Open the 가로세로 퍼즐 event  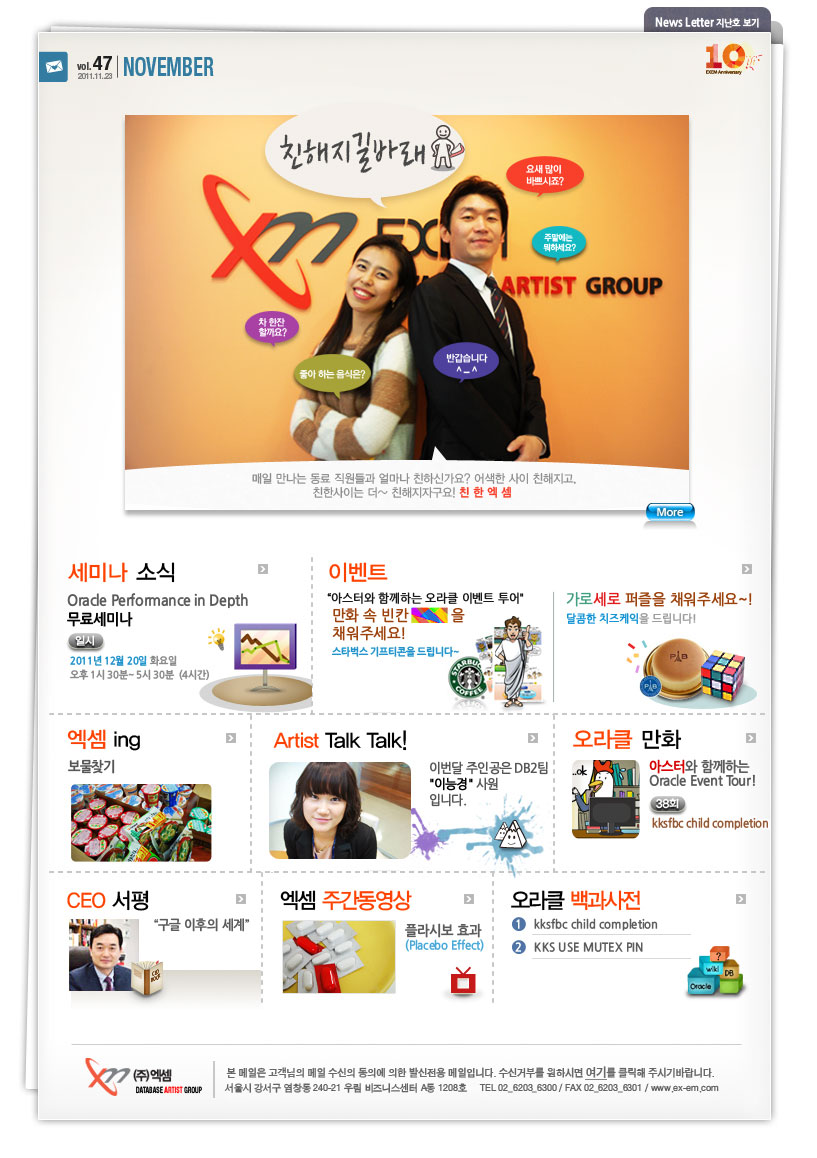[658, 599]
